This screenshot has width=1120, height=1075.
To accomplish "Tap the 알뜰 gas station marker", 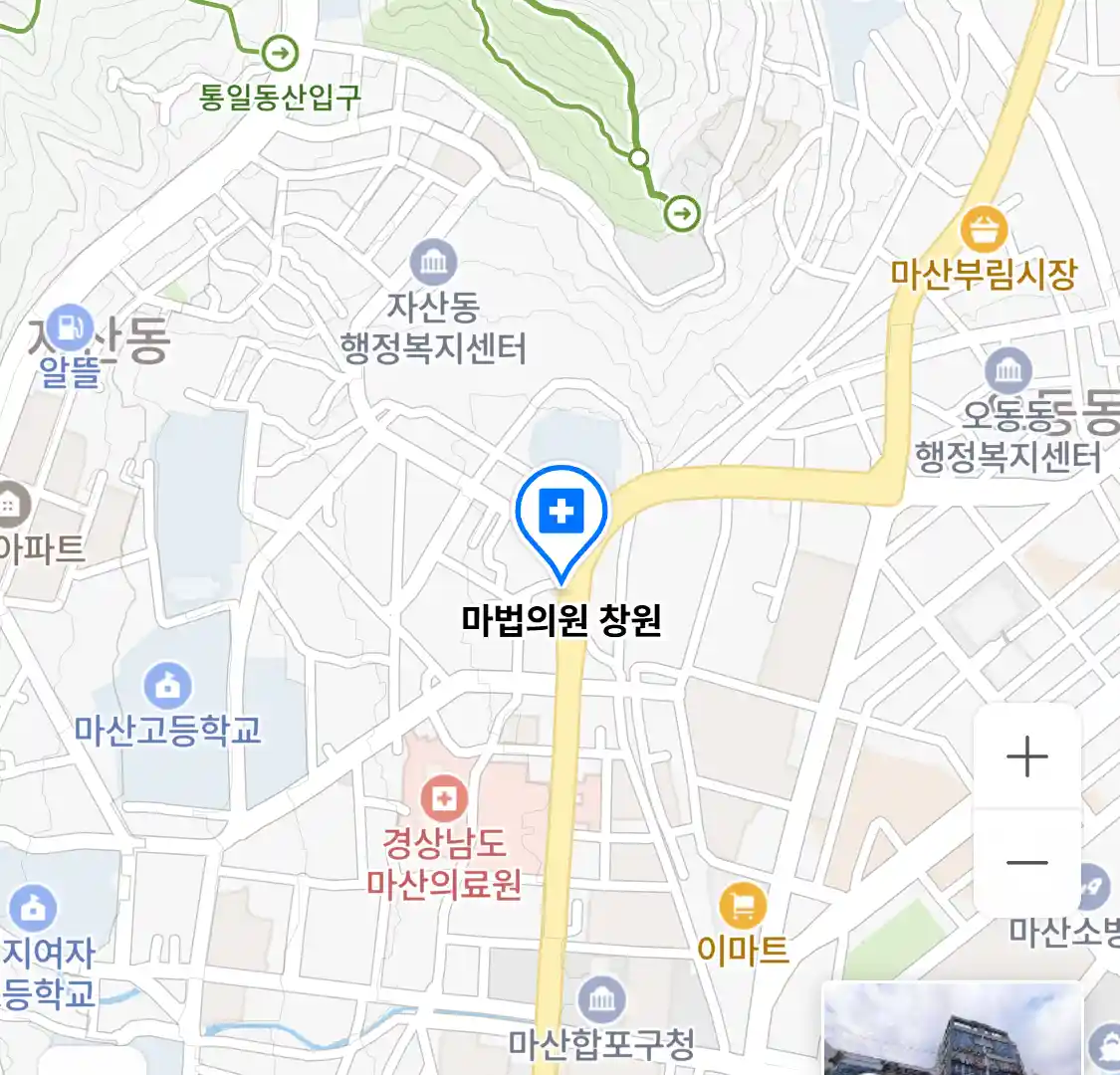I will (70, 327).
